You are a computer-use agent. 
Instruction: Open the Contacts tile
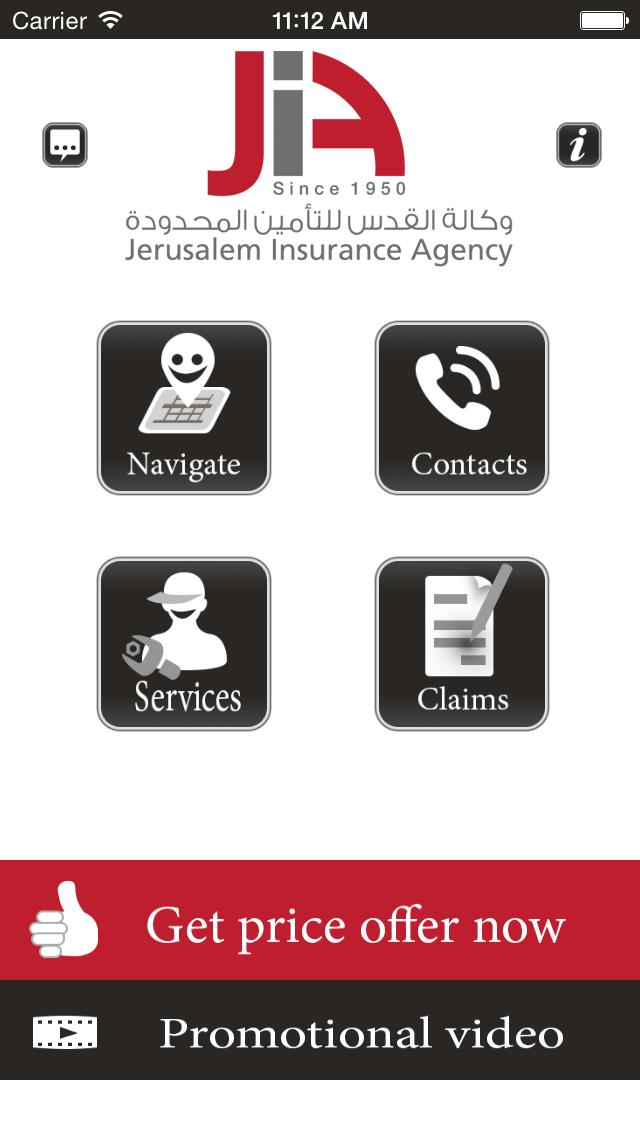(x=462, y=408)
